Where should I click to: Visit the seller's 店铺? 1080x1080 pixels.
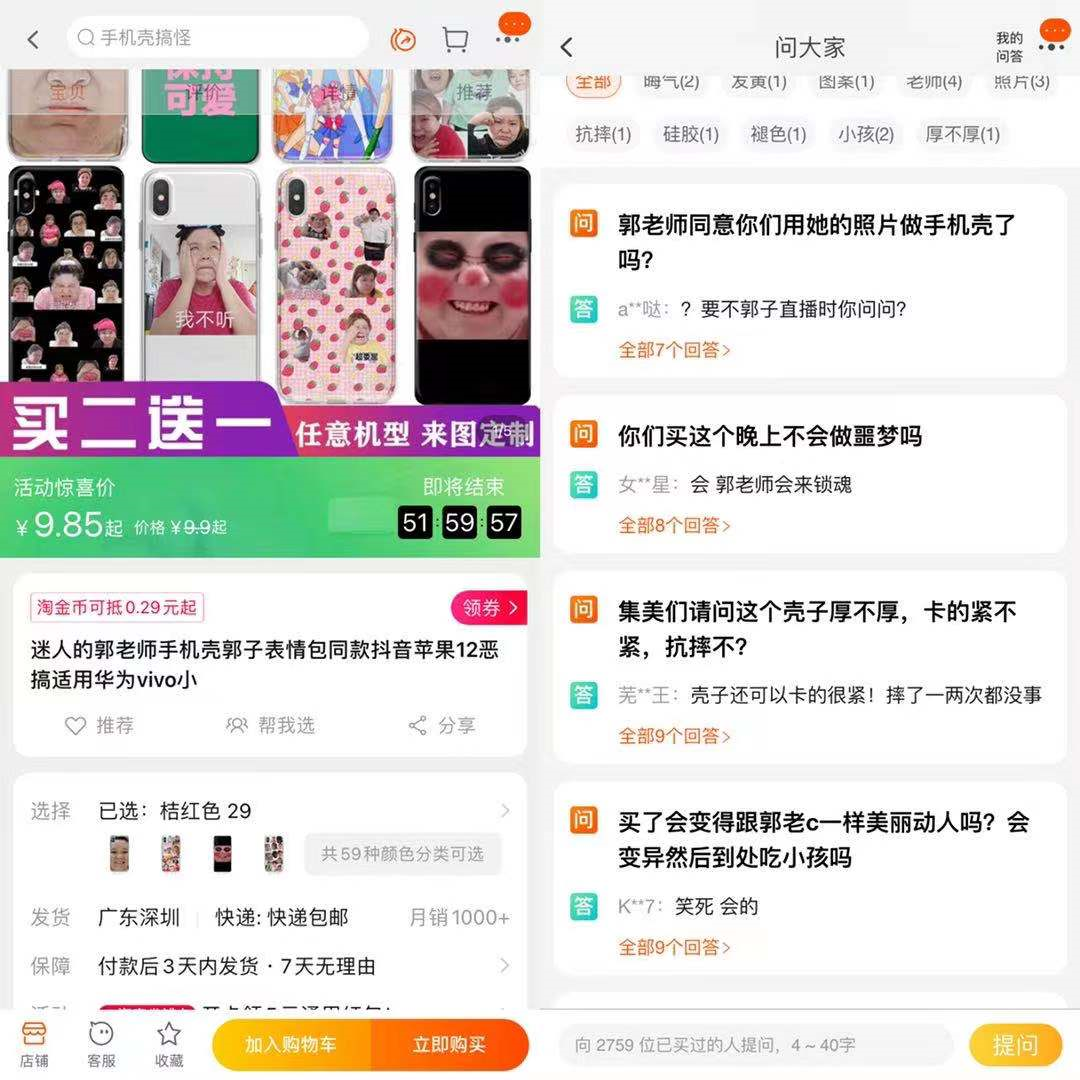point(34,1044)
